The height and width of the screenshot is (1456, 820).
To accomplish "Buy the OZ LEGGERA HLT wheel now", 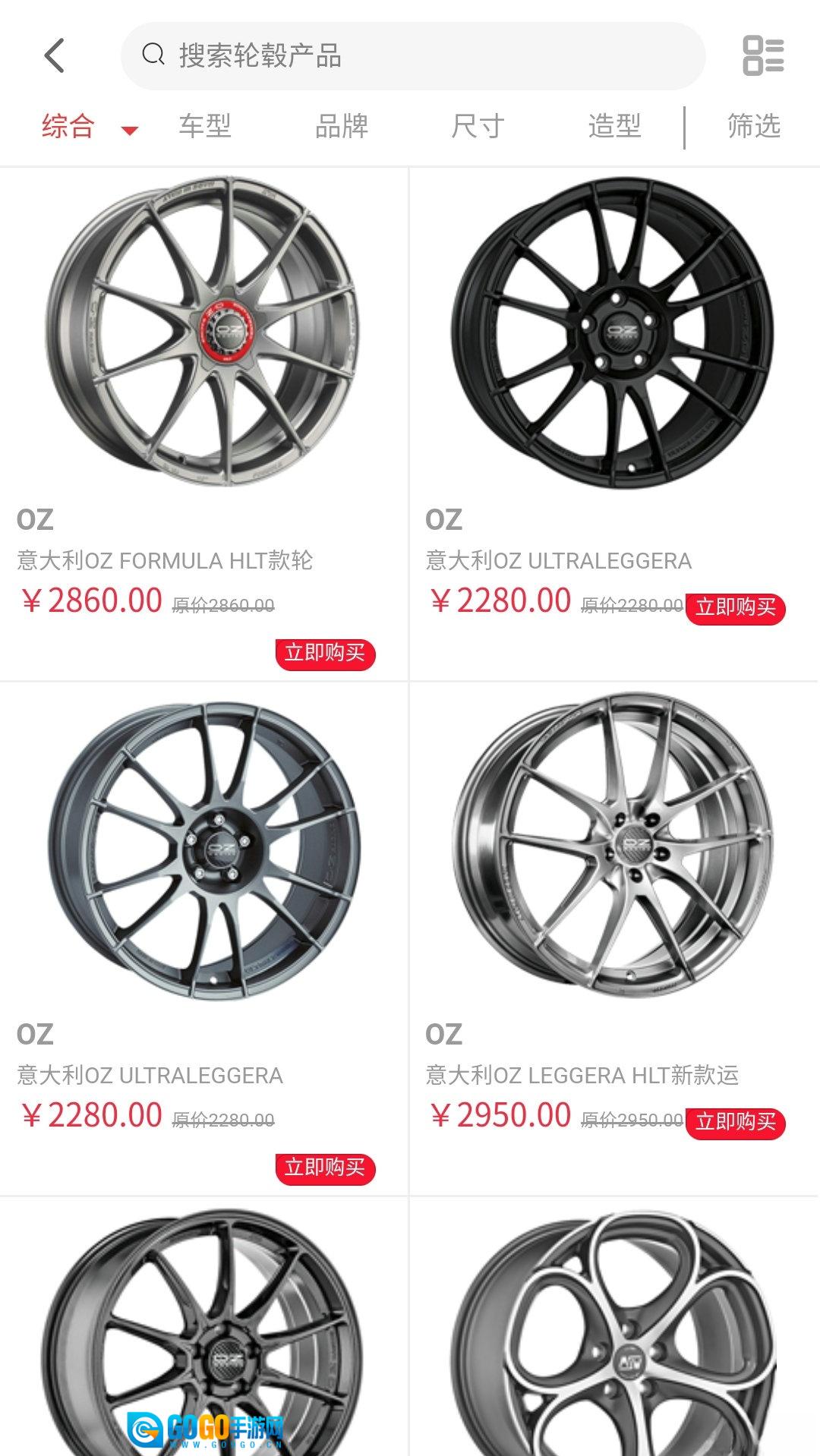I will (x=735, y=1123).
